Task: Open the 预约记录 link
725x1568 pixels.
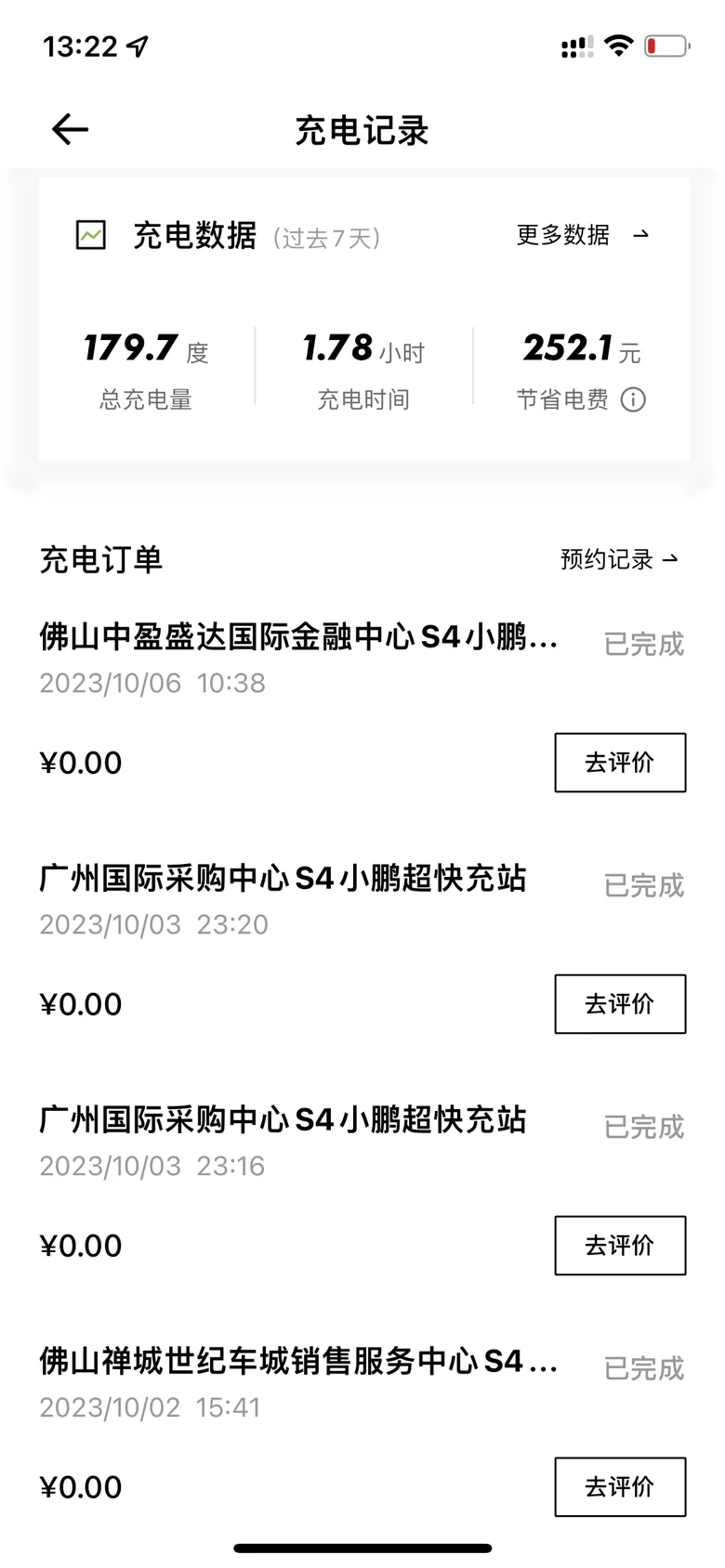Action: 619,559
